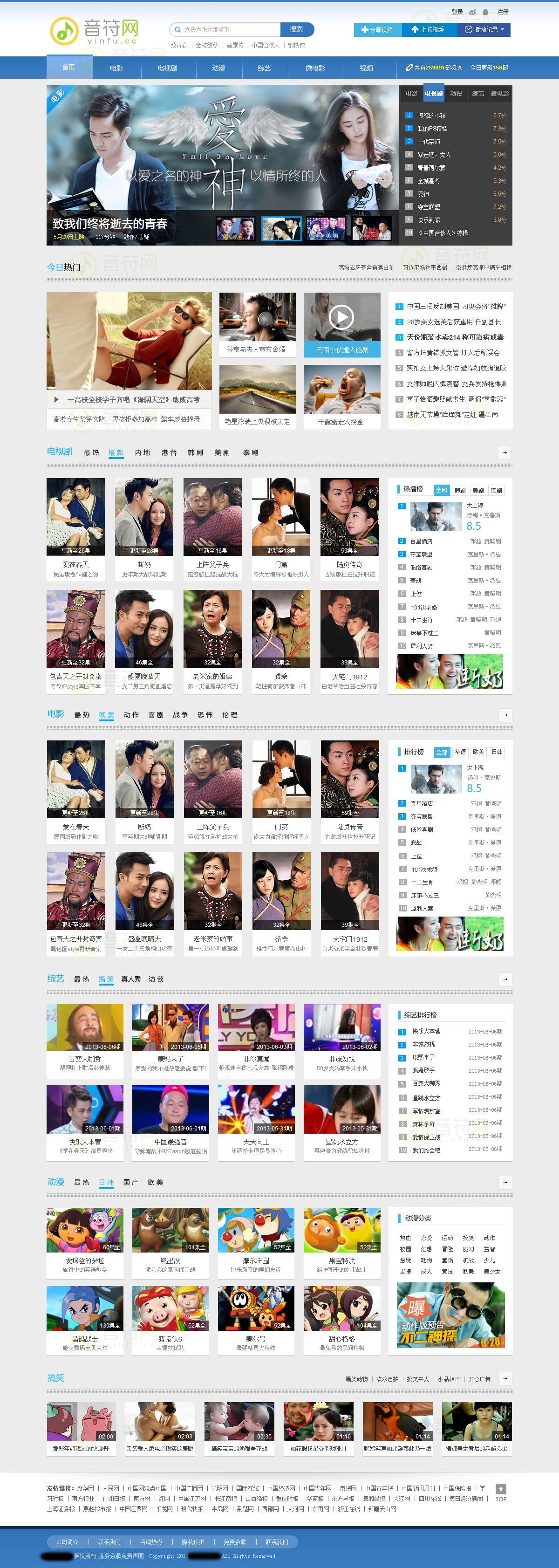Open headline 天价瓶装水卖214 称可治病戒毒
Screen dimensions: 559x1568
coord(454,337)
